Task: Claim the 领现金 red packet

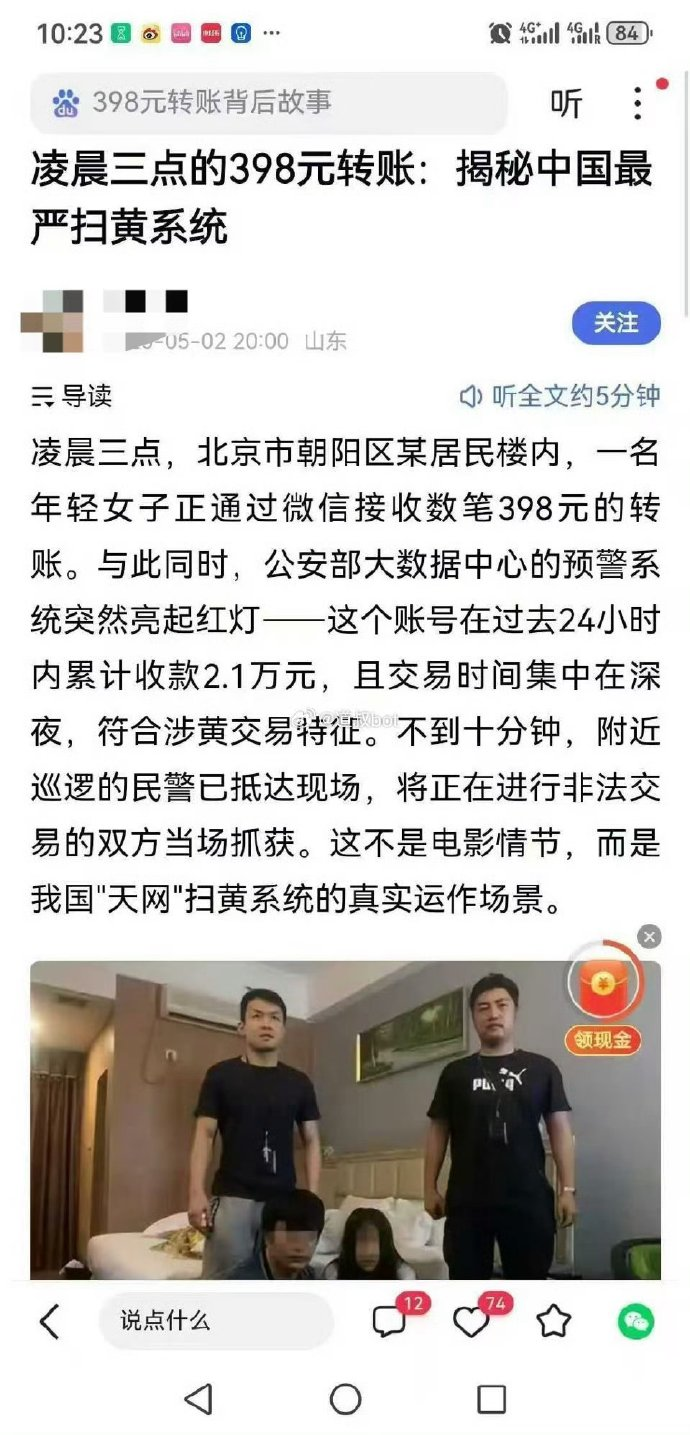Action: point(603,1005)
